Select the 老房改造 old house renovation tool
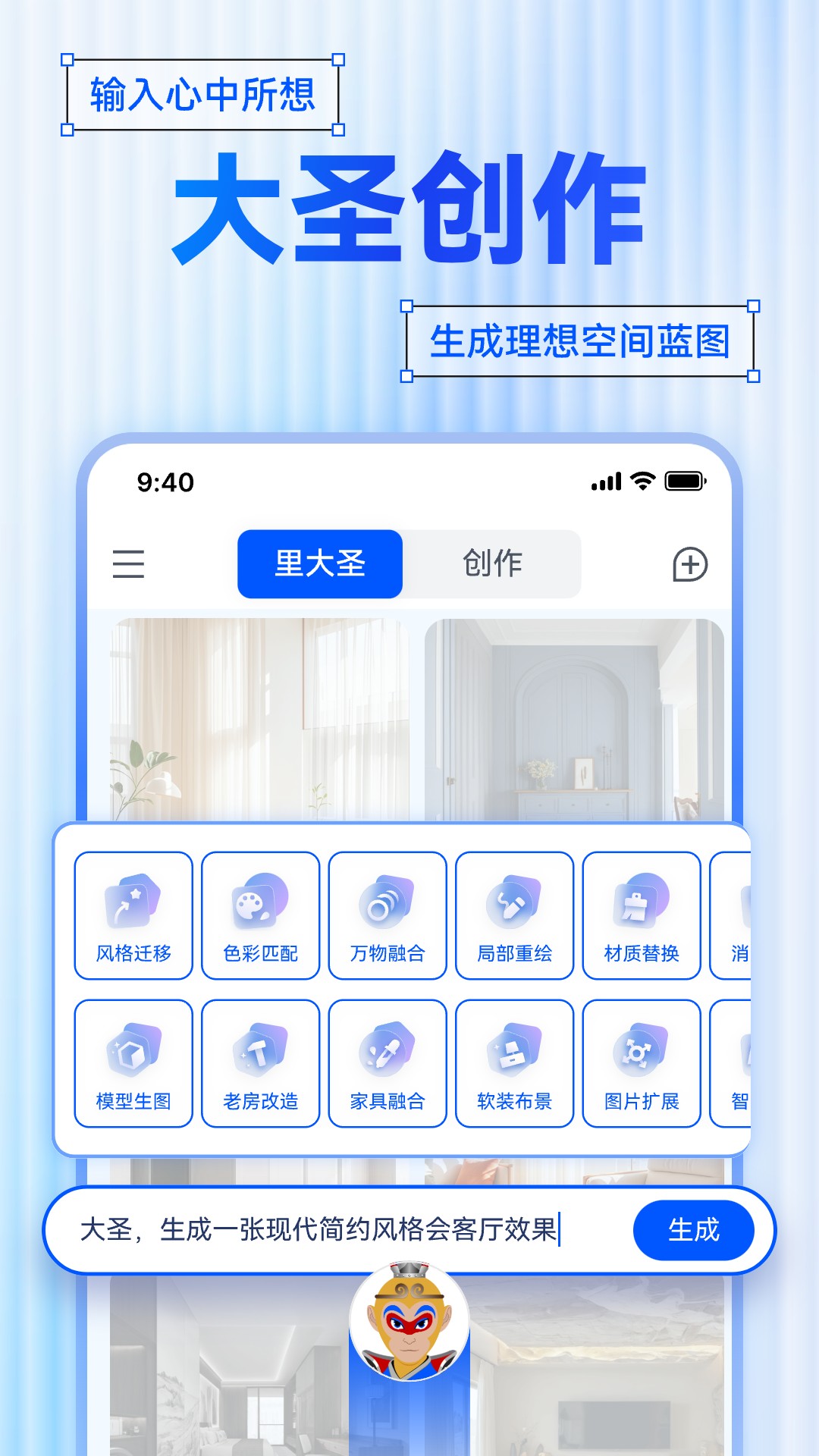 point(260,1062)
